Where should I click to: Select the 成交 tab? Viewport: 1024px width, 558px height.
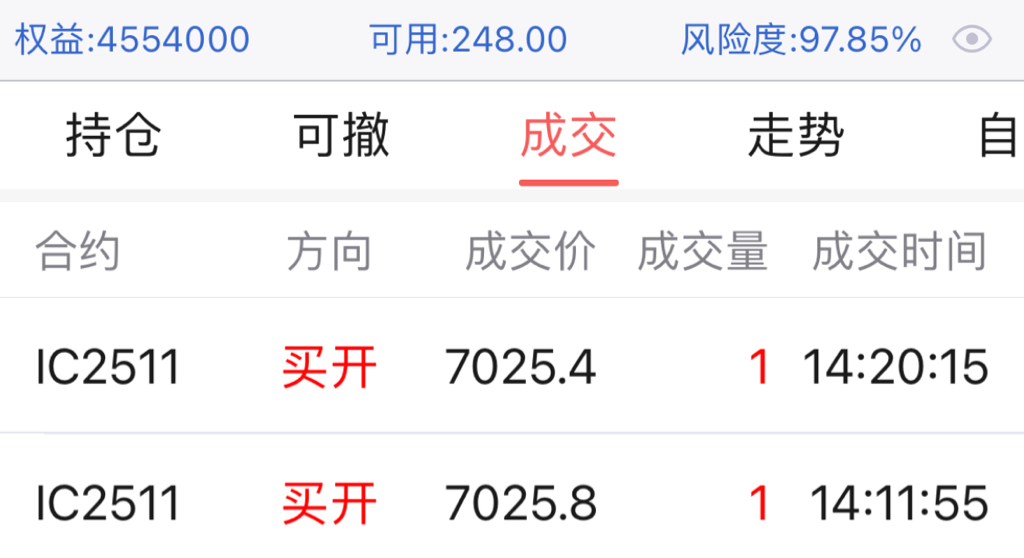click(x=569, y=135)
